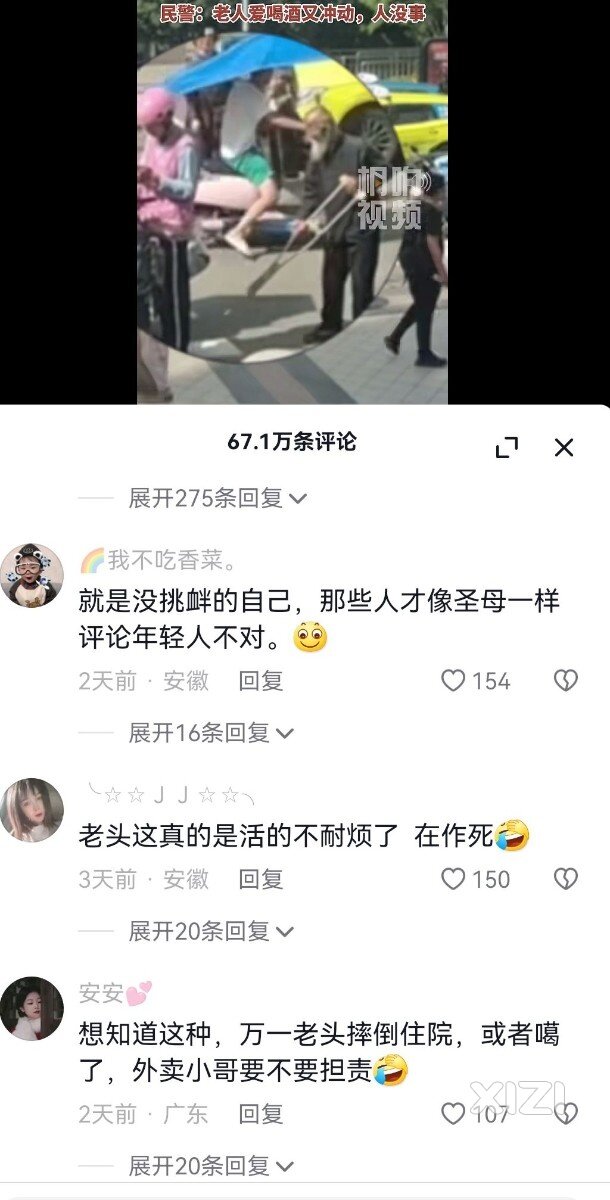Dislike 我不吃香菜's comment
This screenshot has height=1200, width=610.
pos(566,681)
